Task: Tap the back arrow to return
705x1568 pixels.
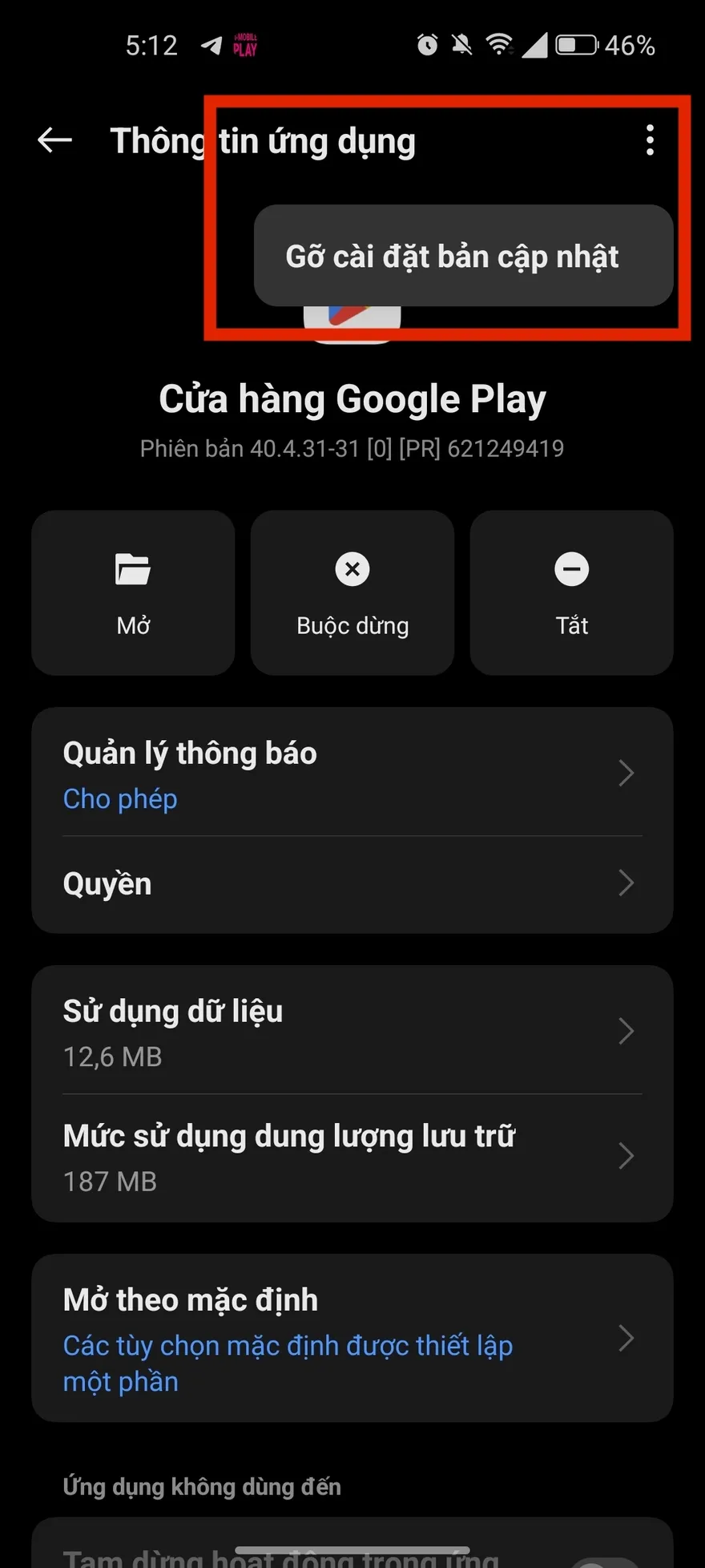Action: tap(53, 140)
